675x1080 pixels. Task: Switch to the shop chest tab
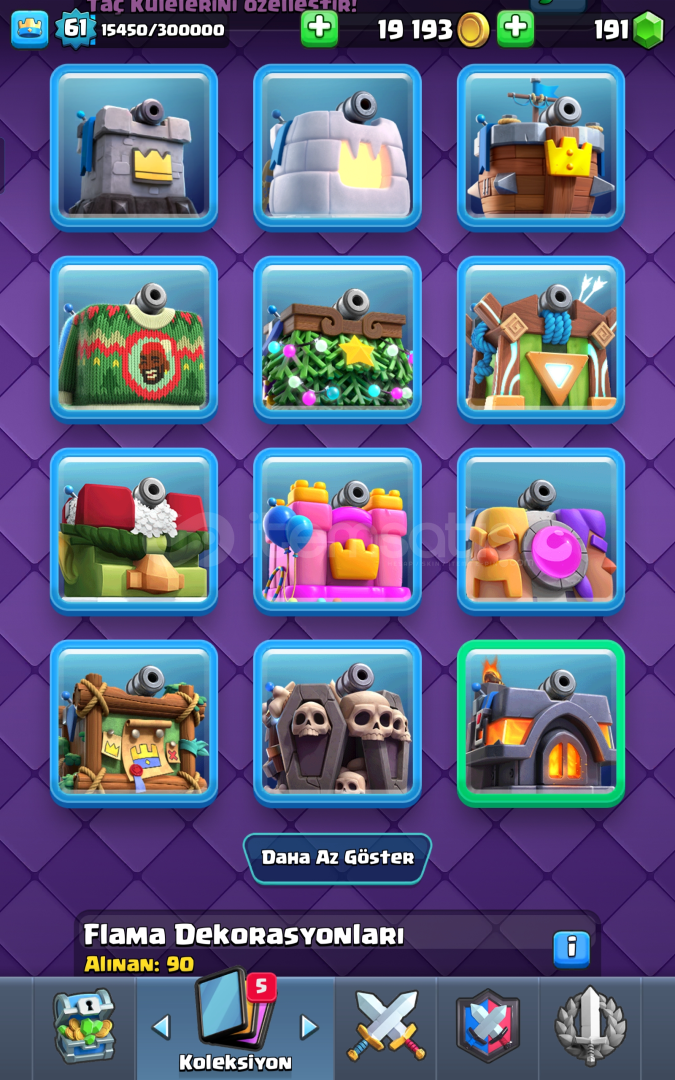[x=84, y=1026]
